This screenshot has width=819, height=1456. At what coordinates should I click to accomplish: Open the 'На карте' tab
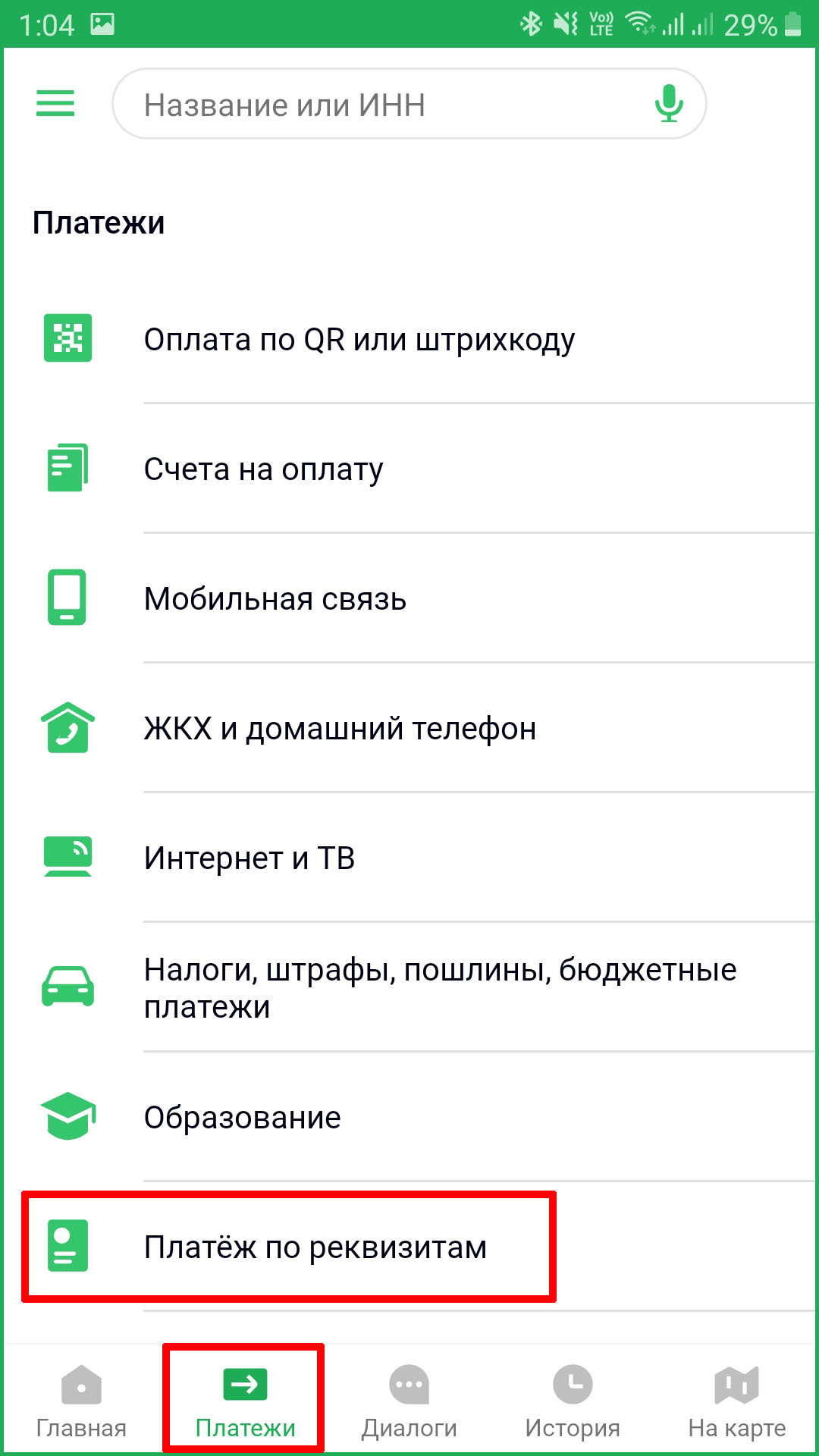(x=736, y=1401)
